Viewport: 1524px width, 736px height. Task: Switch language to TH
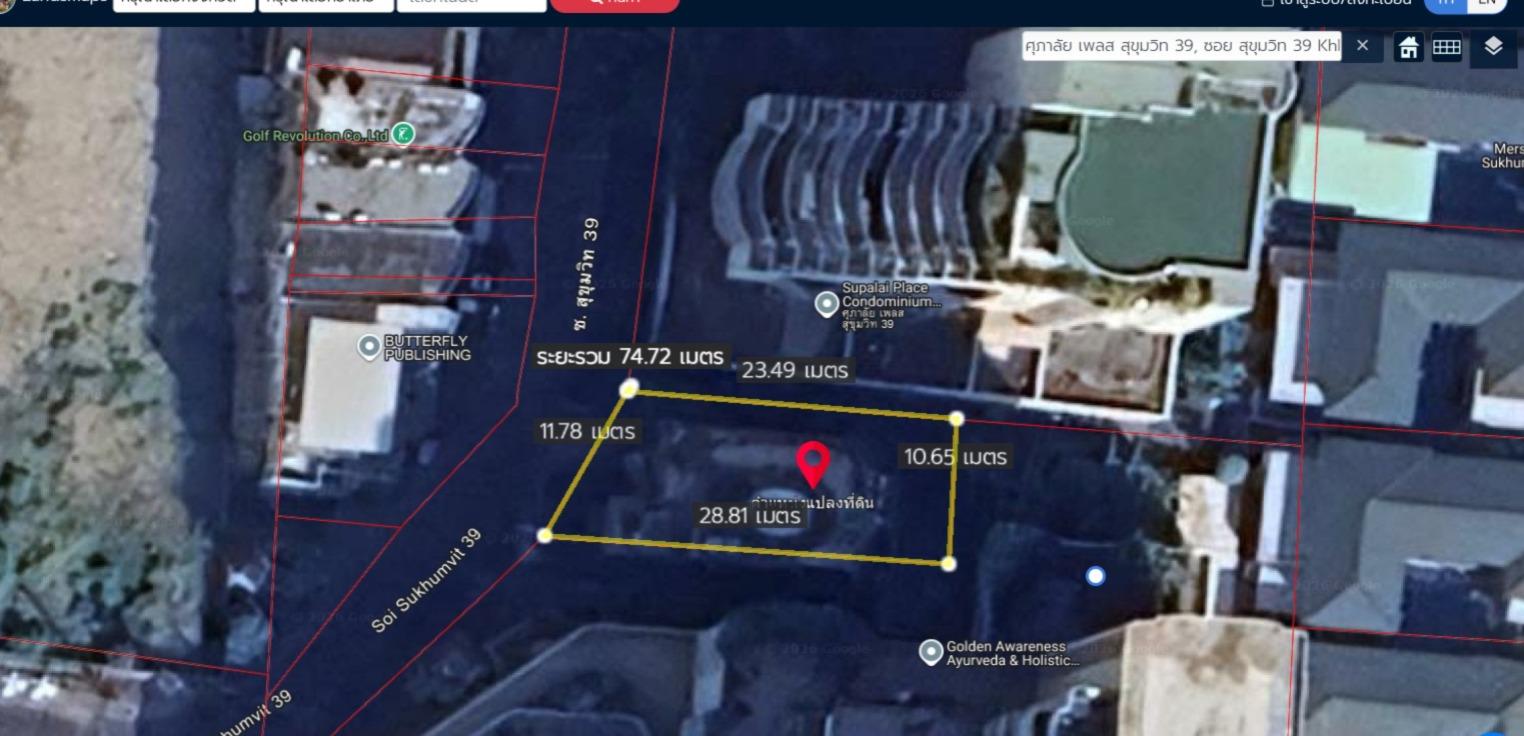point(1446,3)
